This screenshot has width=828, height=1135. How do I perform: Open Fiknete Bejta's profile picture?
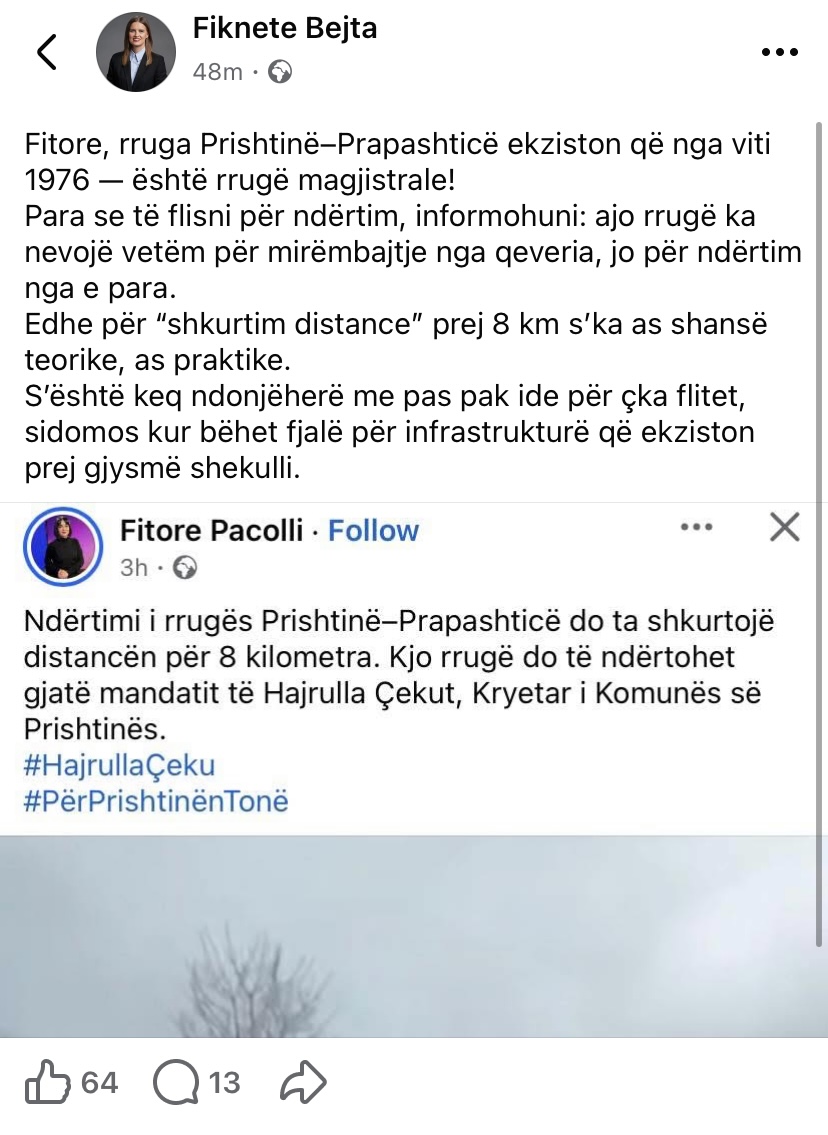pos(135,52)
